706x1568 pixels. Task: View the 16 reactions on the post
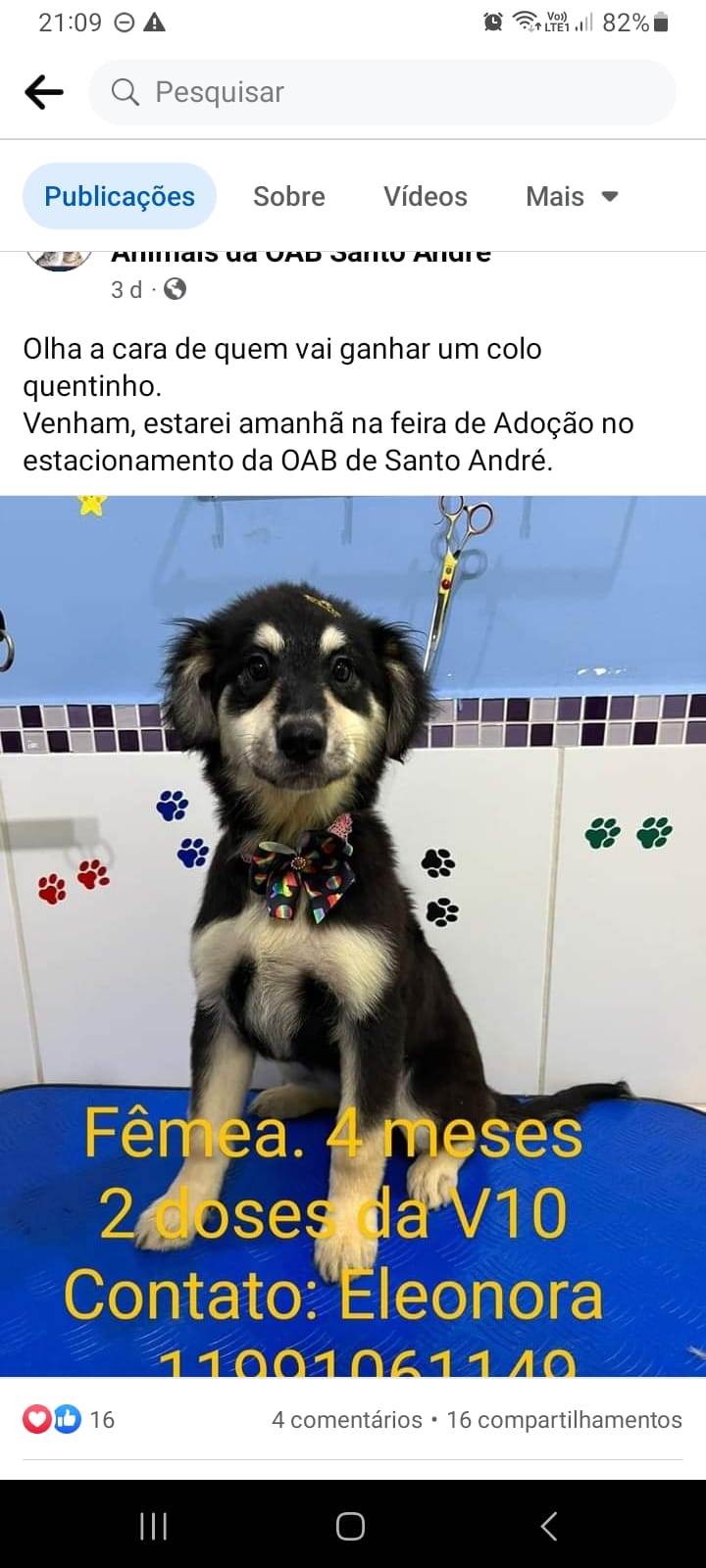[69, 1419]
